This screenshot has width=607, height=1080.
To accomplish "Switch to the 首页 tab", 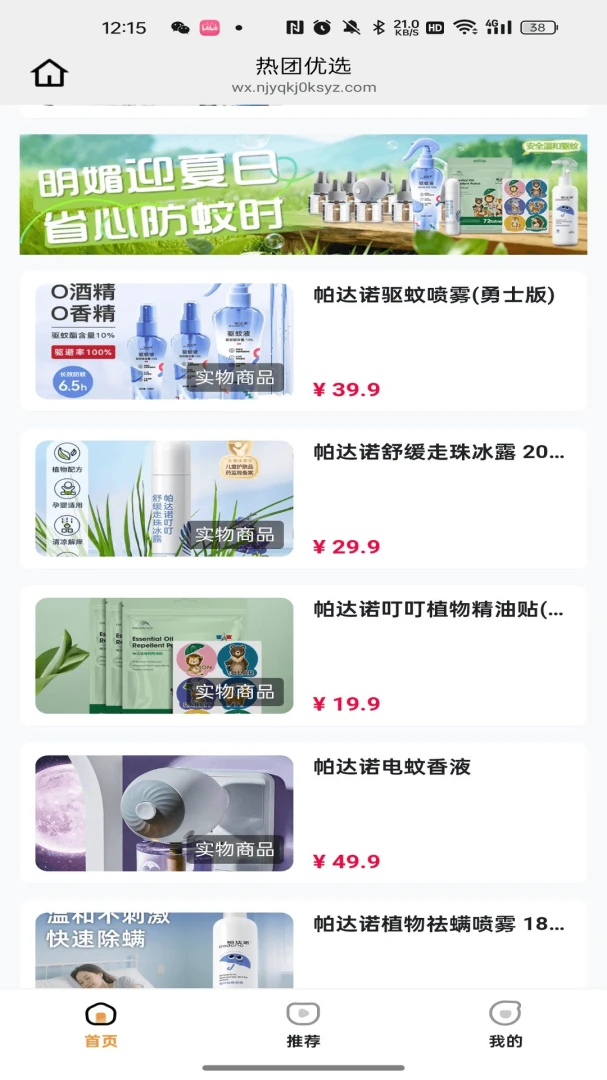I will tap(101, 1026).
